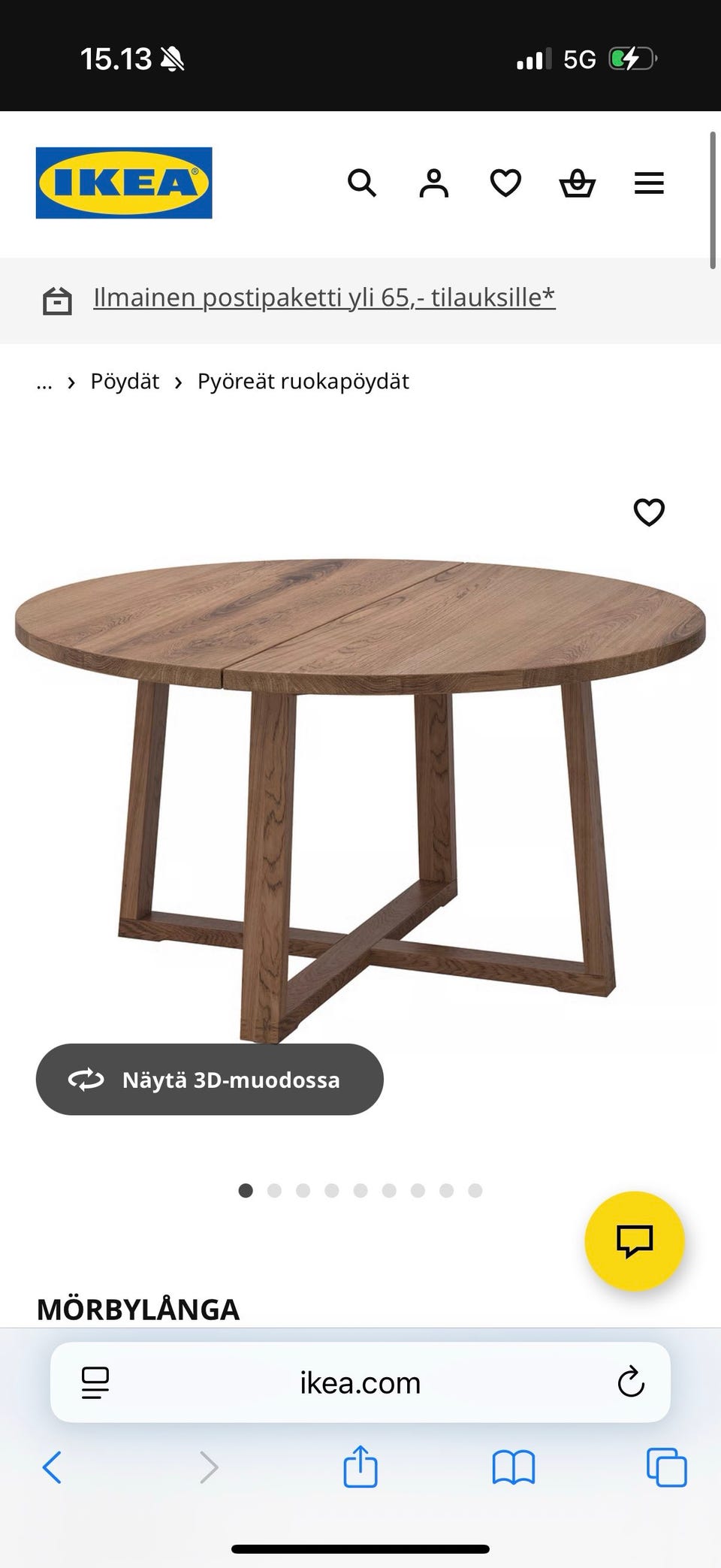Tap Näytä 3D-muodossa button
The width and height of the screenshot is (721, 1568).
pyautogui.click(x=210, y=1080)
